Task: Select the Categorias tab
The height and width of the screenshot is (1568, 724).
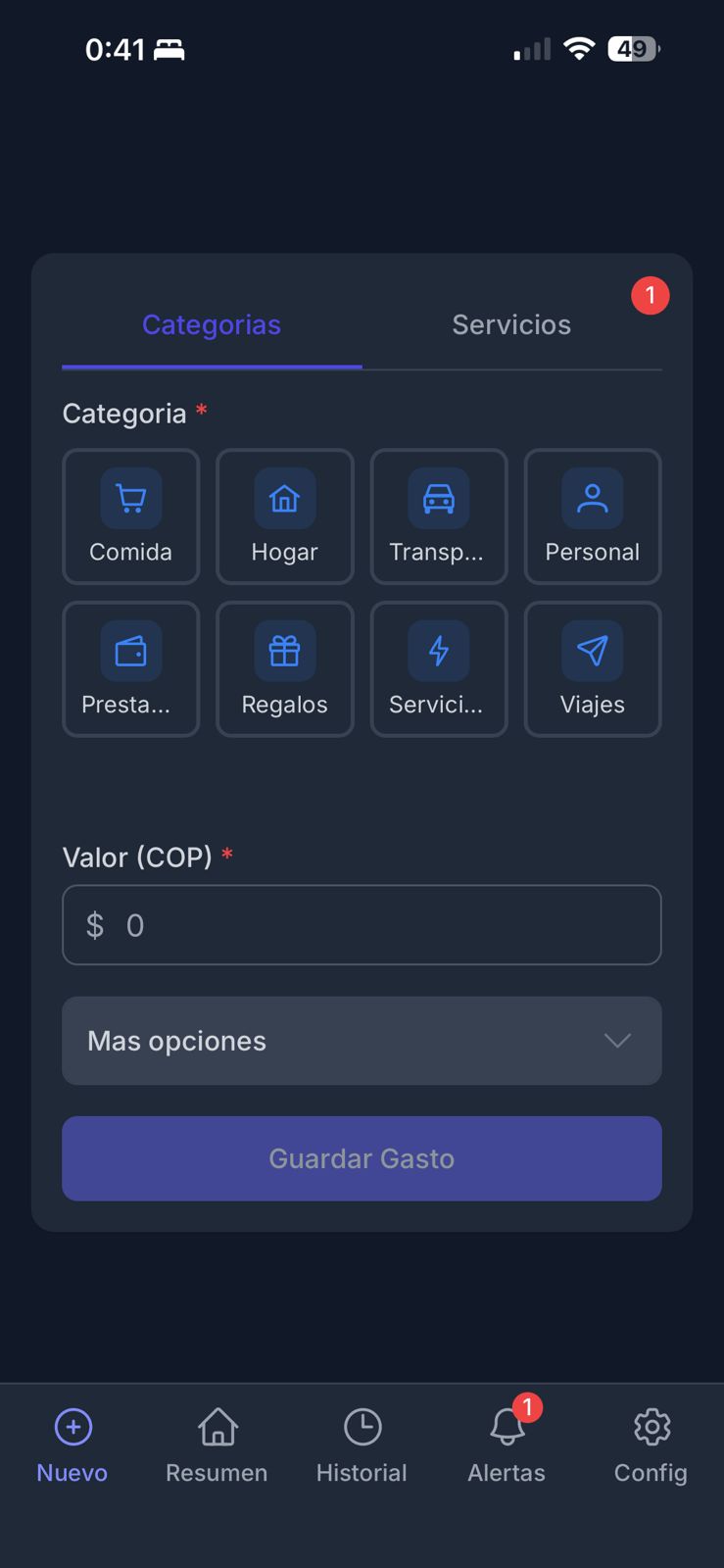Action: (x=212, y=325)
